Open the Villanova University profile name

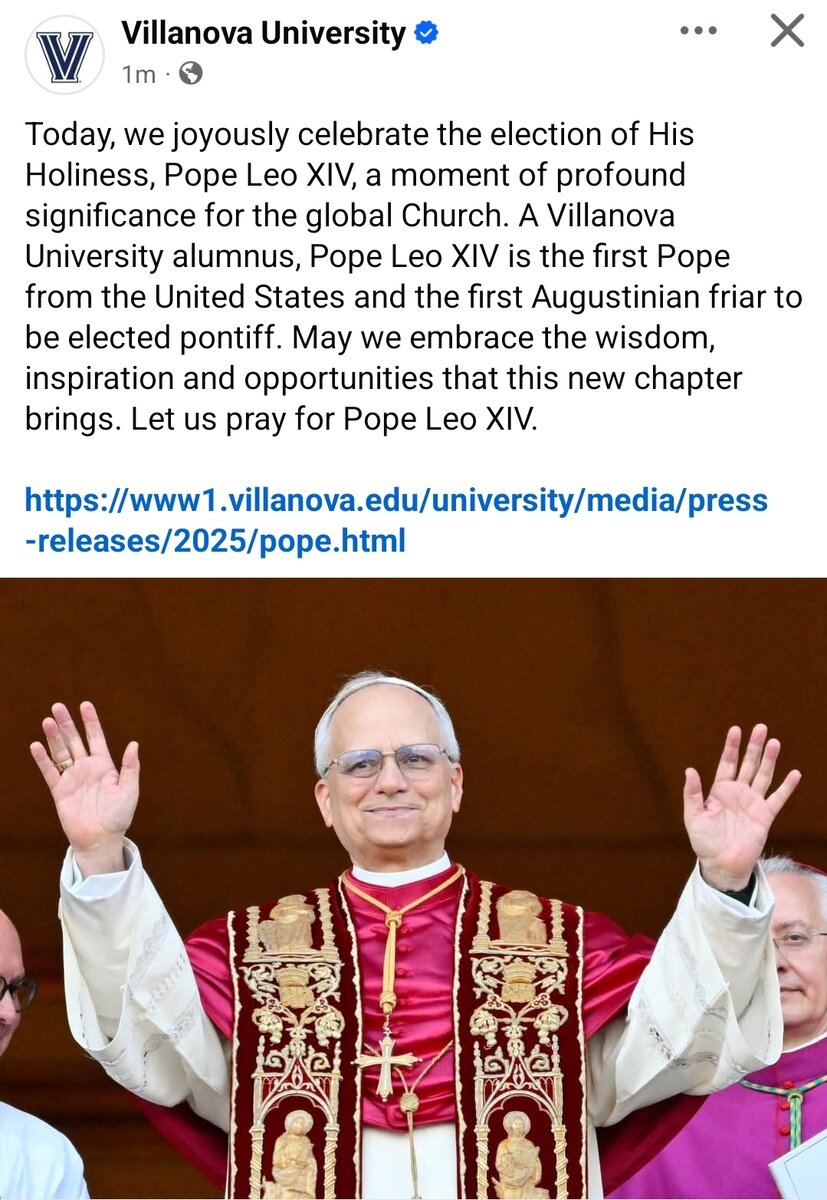(263, 33)
